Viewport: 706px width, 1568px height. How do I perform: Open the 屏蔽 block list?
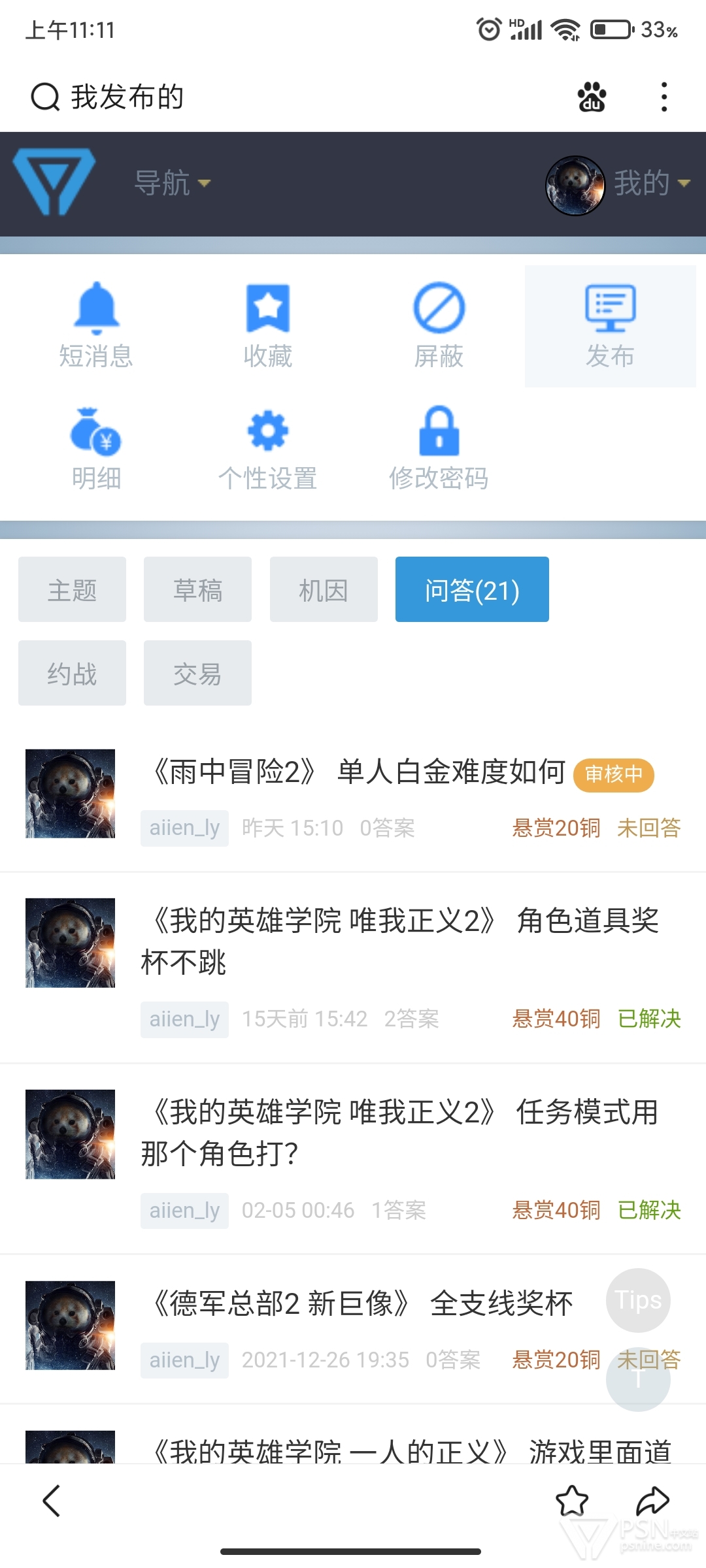click(x=439, y=326)
